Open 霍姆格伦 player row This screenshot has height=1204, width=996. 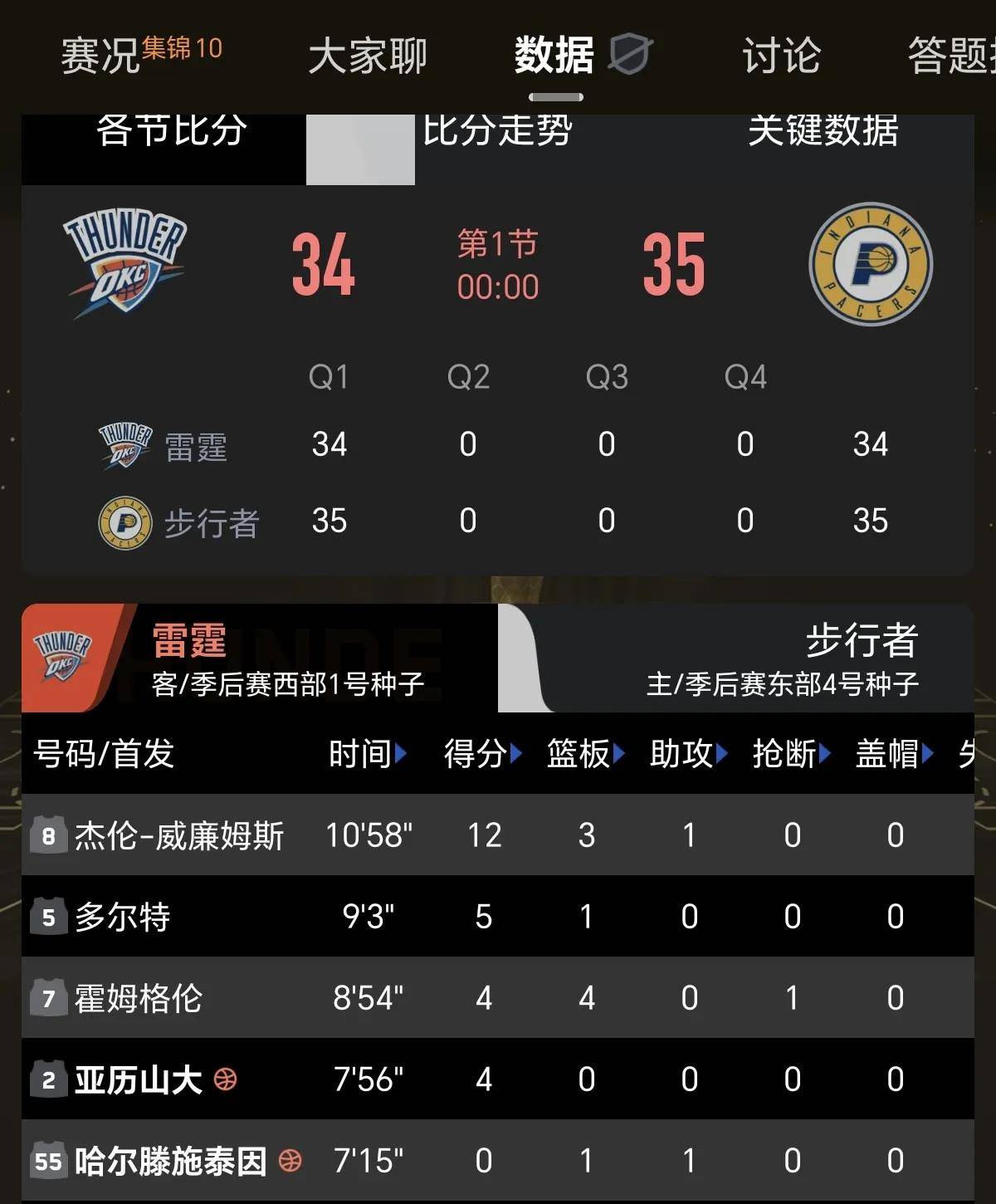point(138,998)
